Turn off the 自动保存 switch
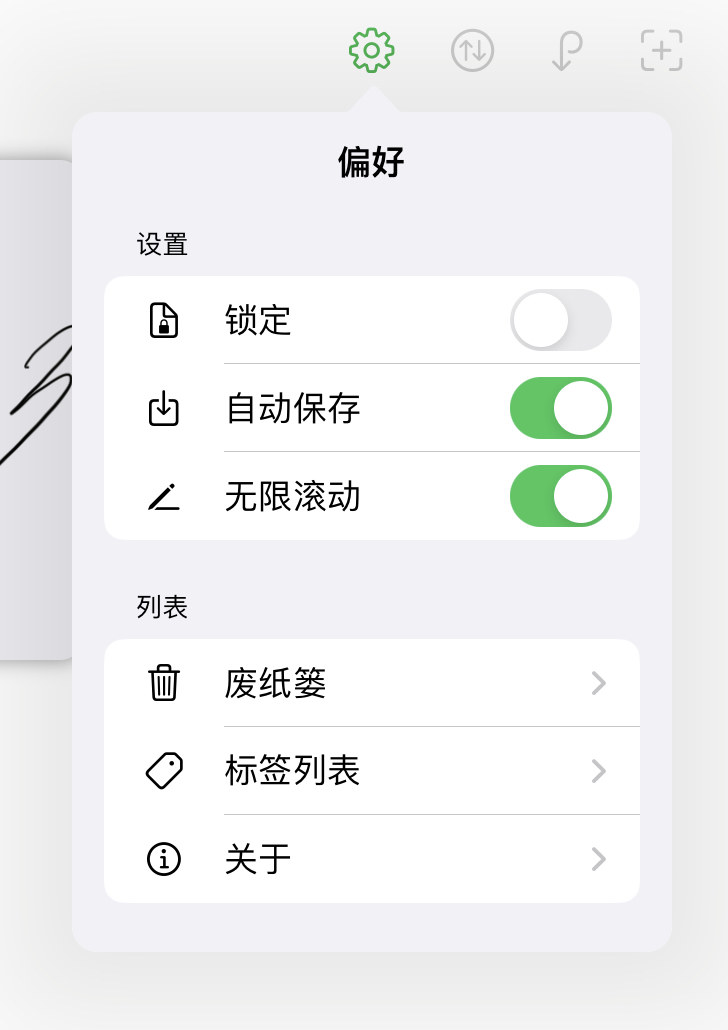This screenshot has width=728, height=1030. pos(560,408)
